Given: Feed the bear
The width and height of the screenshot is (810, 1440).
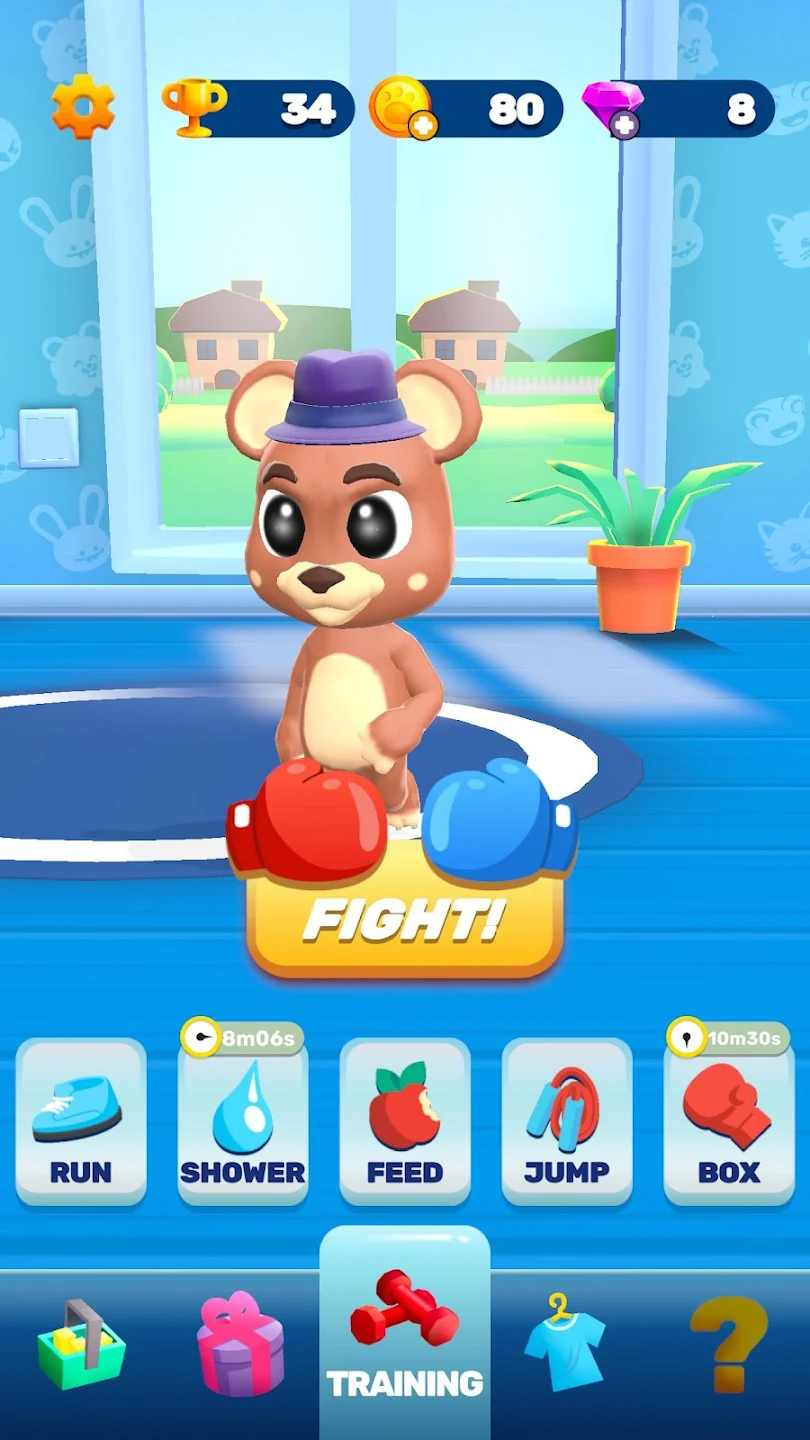Looking at the screenshot, I should 405,1122.
